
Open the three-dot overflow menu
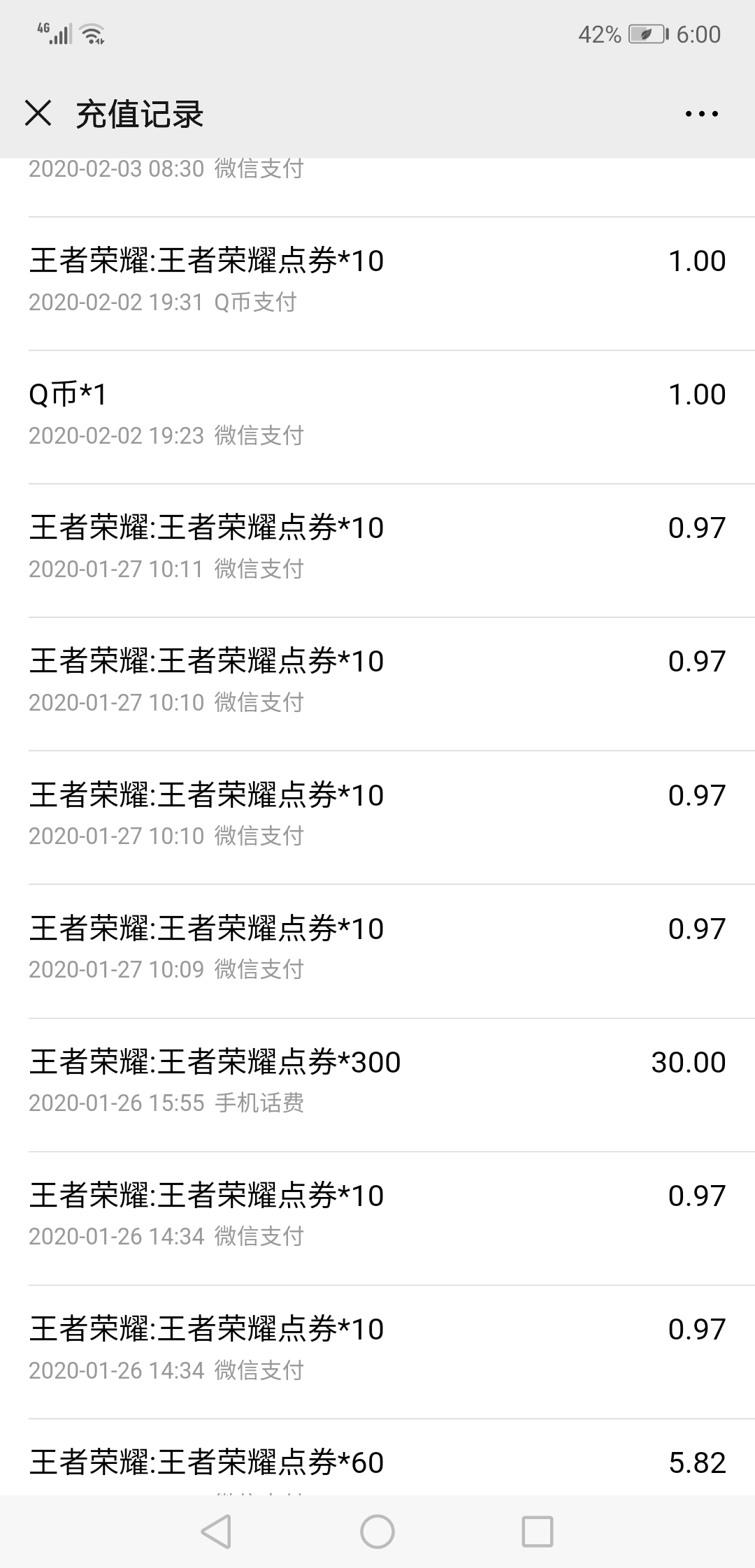pos(701,114)
